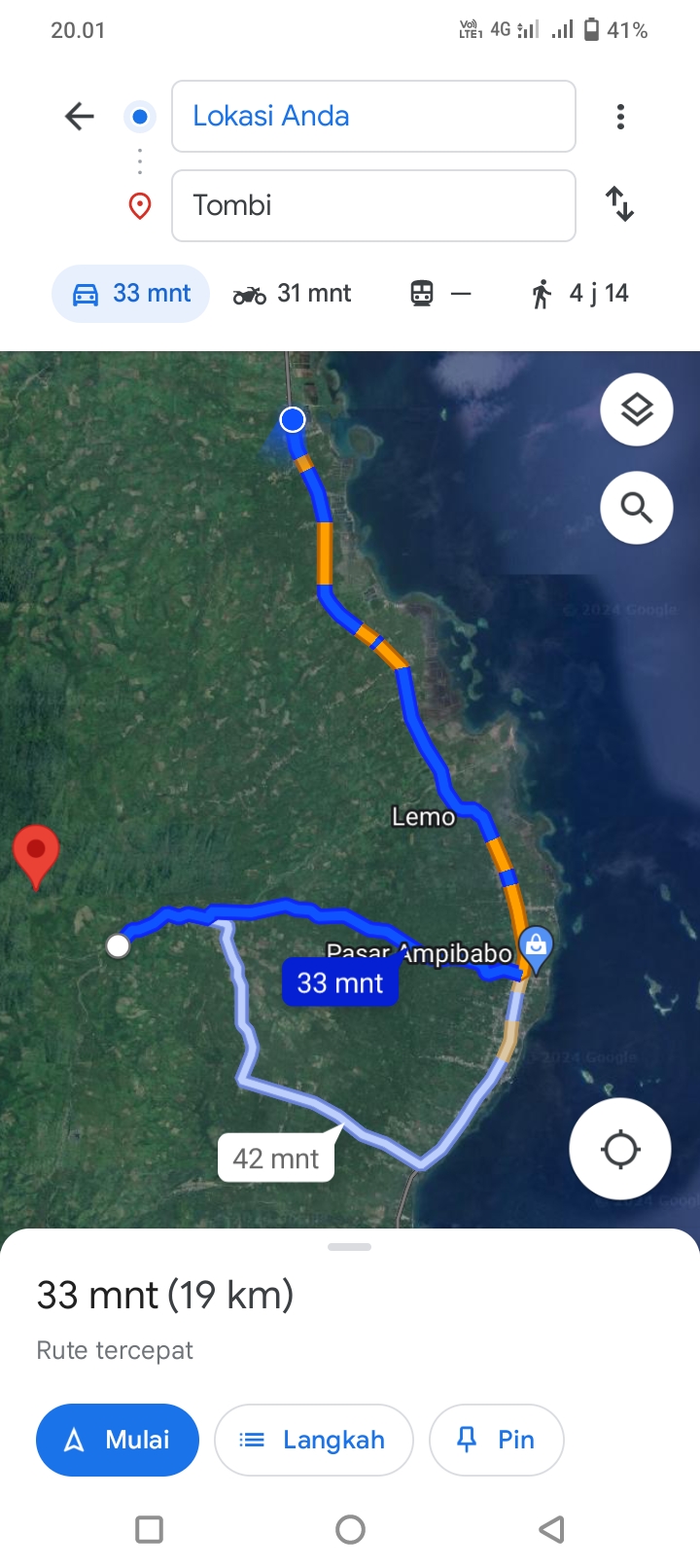700x1568 pixels.
Task: Select the alternate 42 mnt route
Action: (276, 1158)
